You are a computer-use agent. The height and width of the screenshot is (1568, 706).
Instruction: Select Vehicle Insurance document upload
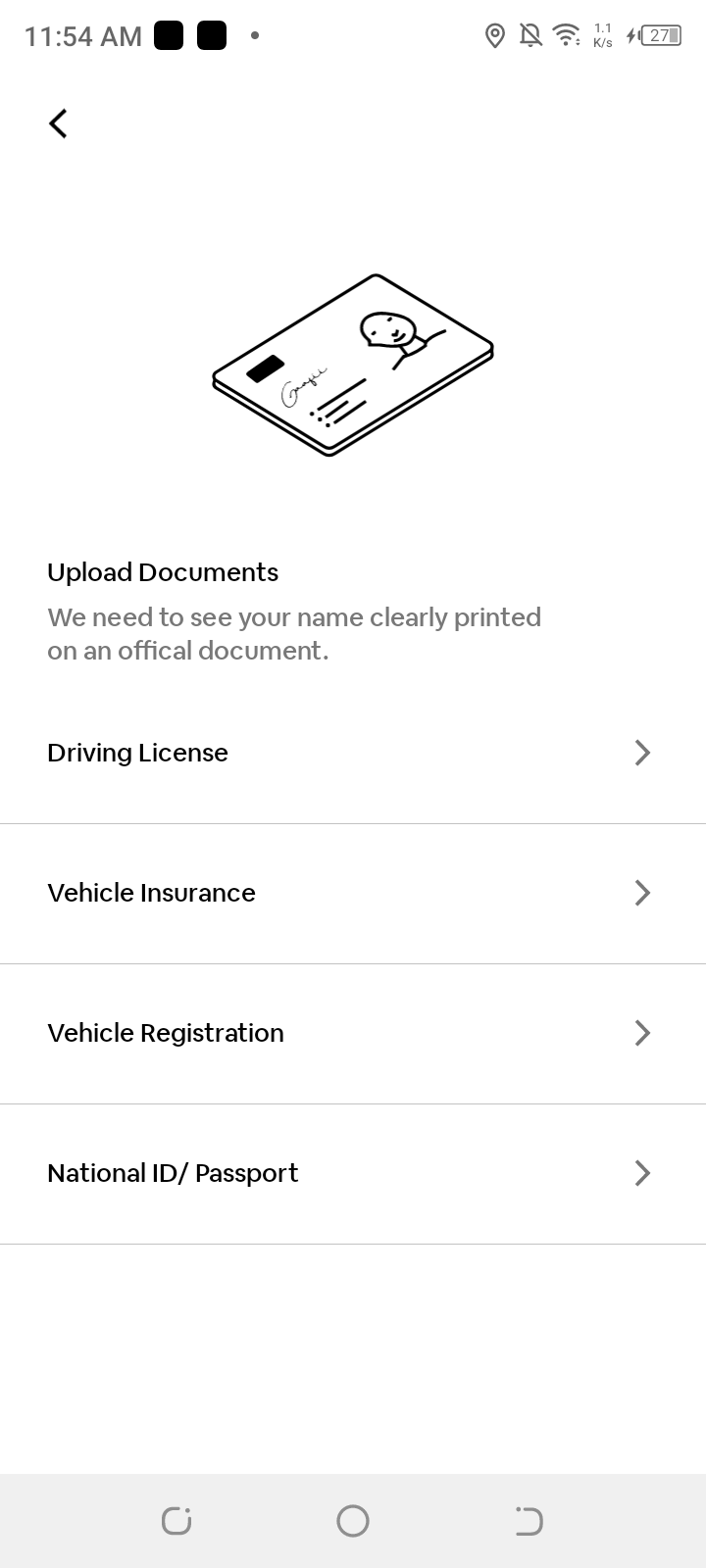(x=351, y=893)
